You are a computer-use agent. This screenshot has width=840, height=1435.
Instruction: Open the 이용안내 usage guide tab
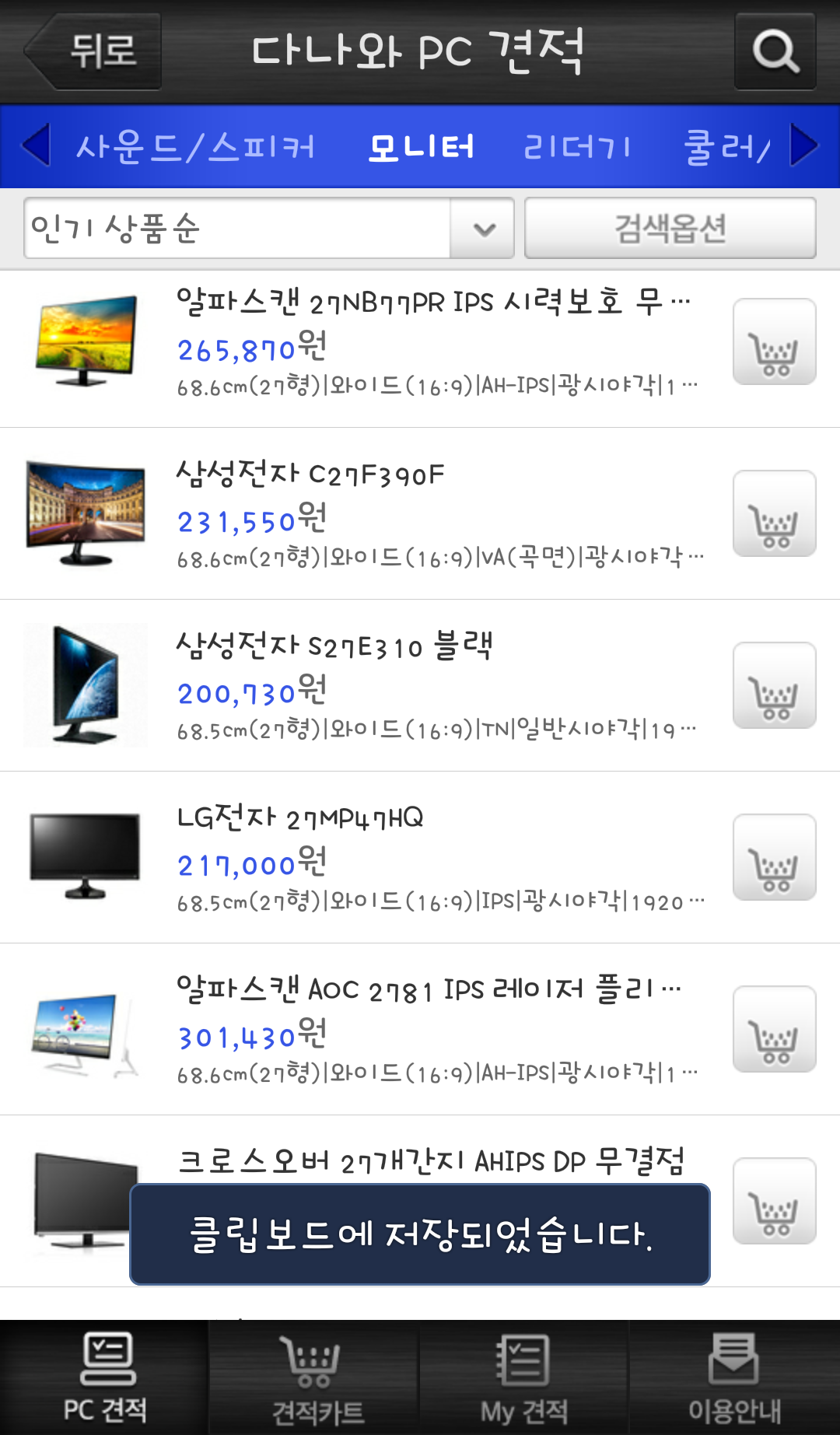click(734, 1377)
